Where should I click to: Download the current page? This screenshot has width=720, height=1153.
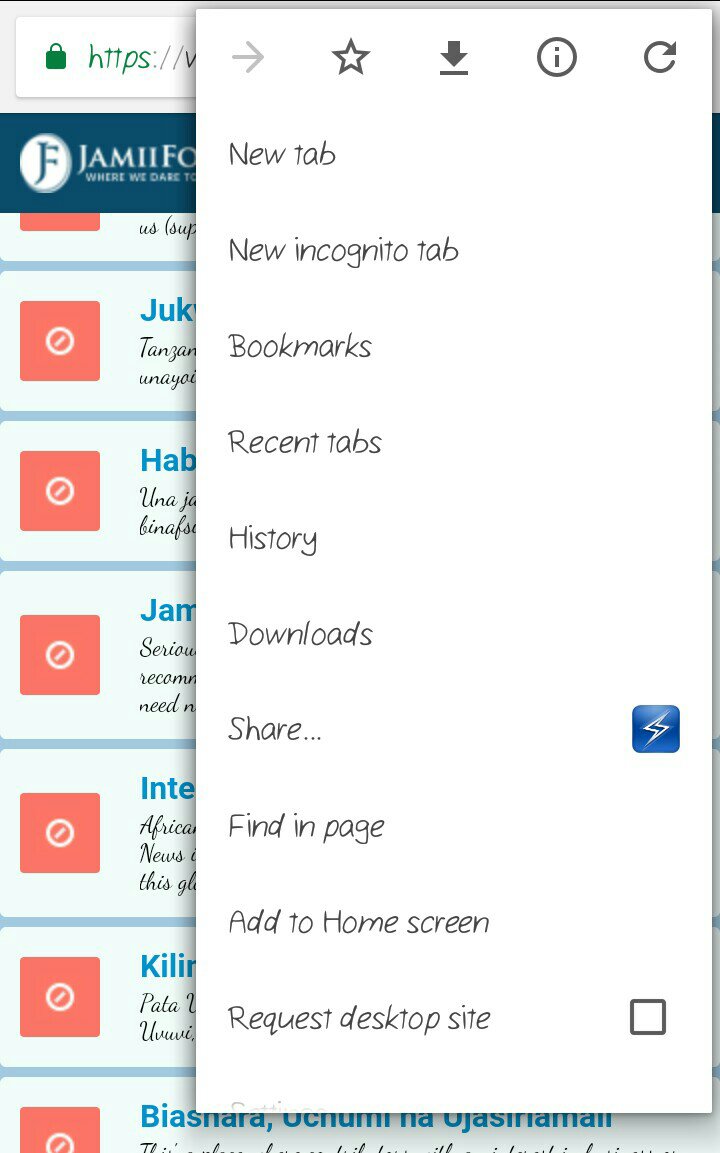tap(454, 59)
